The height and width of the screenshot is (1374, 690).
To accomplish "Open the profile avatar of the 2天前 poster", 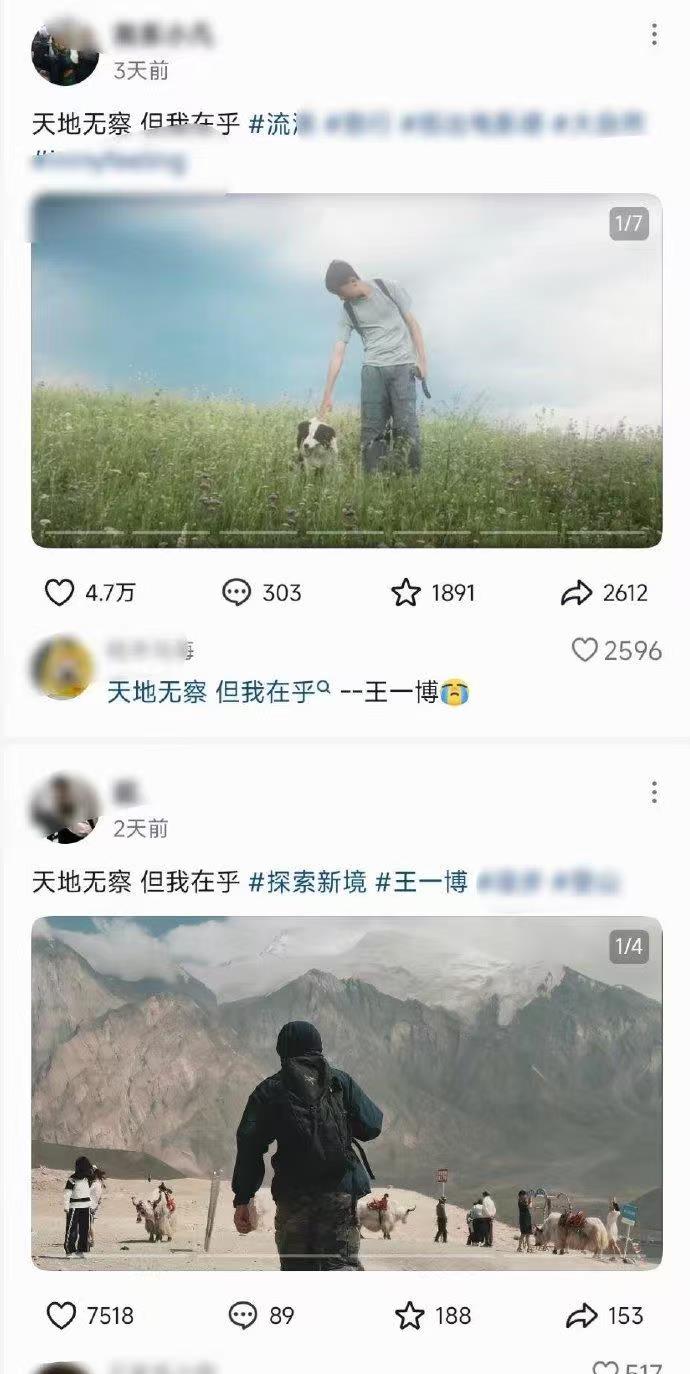I will click(65, 808).
